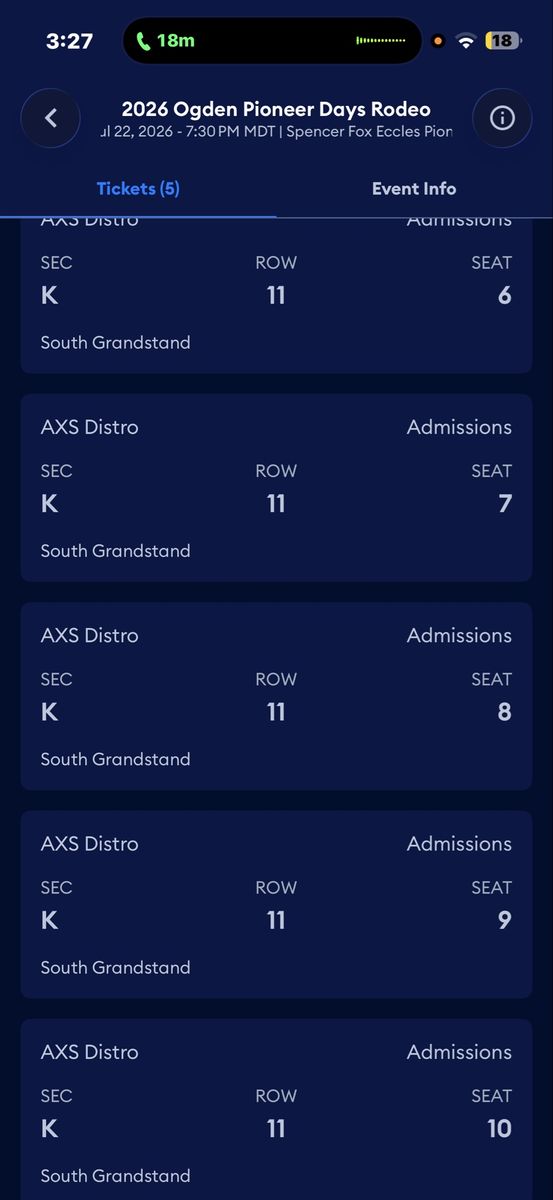This screenshot has width=553, height=1200.
Task: Open the ticket card for seat 6
Action: (276, 296)
